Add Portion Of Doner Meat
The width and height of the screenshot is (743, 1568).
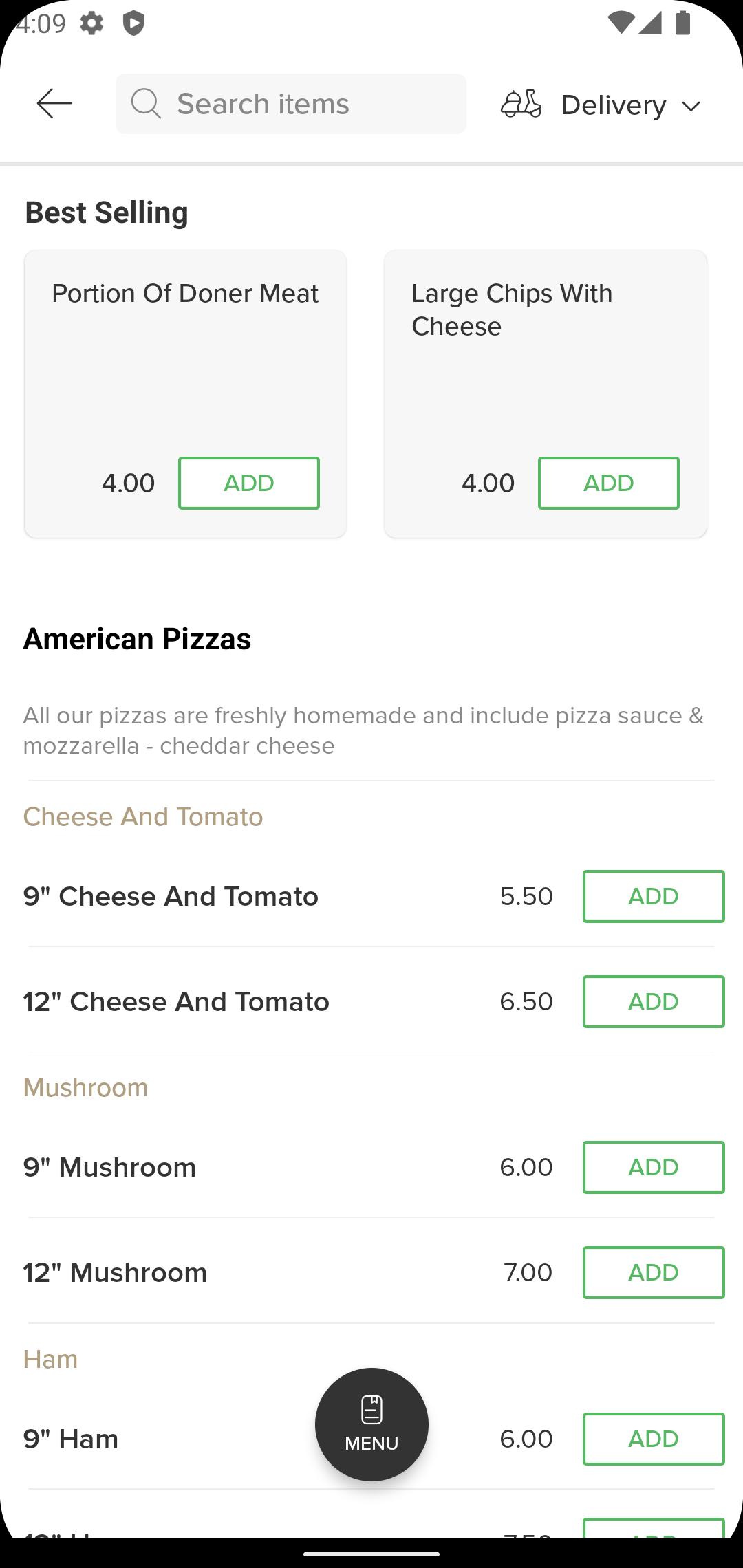249,483
